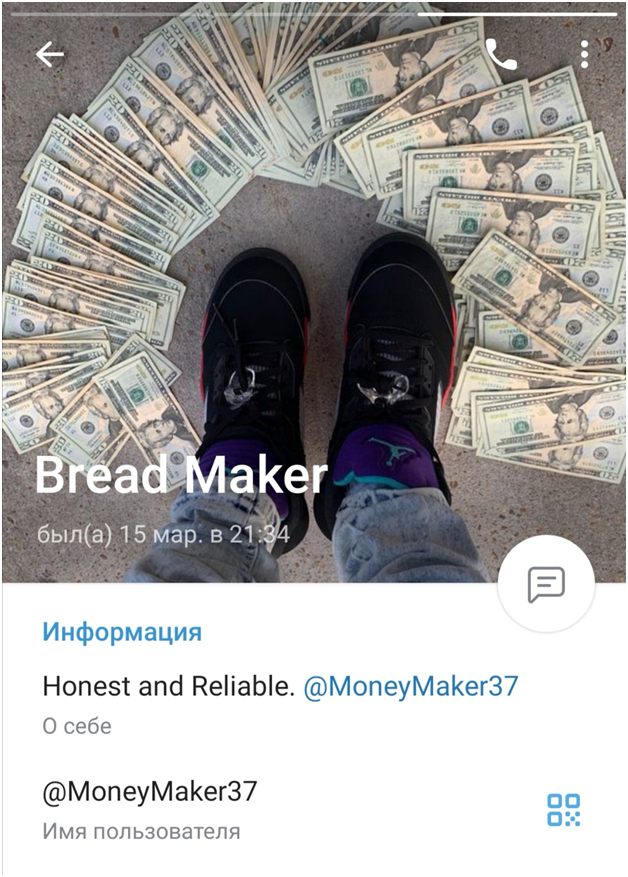
Task: Open the @MoneyMaker37 link in the bio
Action: pyautogui.click(x=411, y=687)
